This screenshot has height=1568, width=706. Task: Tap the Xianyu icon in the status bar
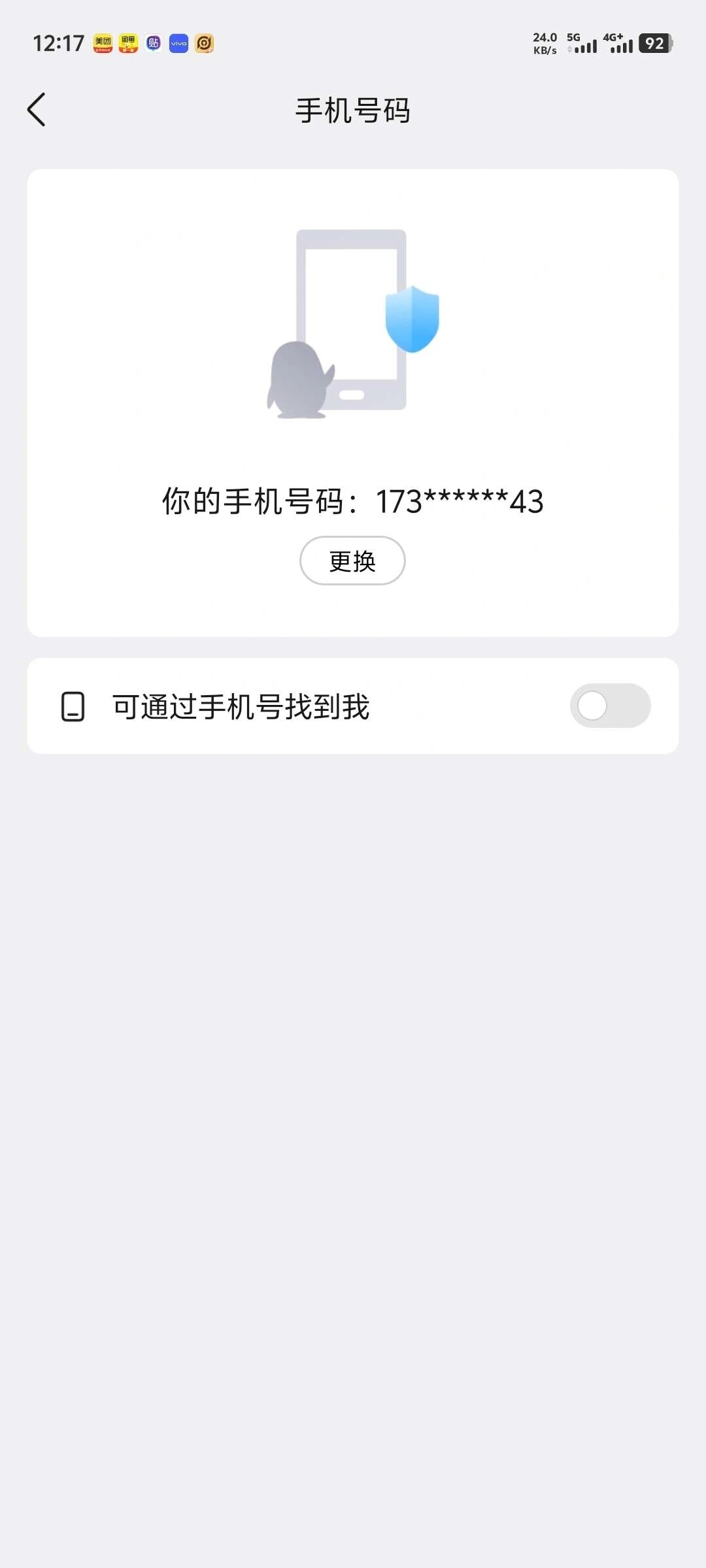tap(128, 42)
